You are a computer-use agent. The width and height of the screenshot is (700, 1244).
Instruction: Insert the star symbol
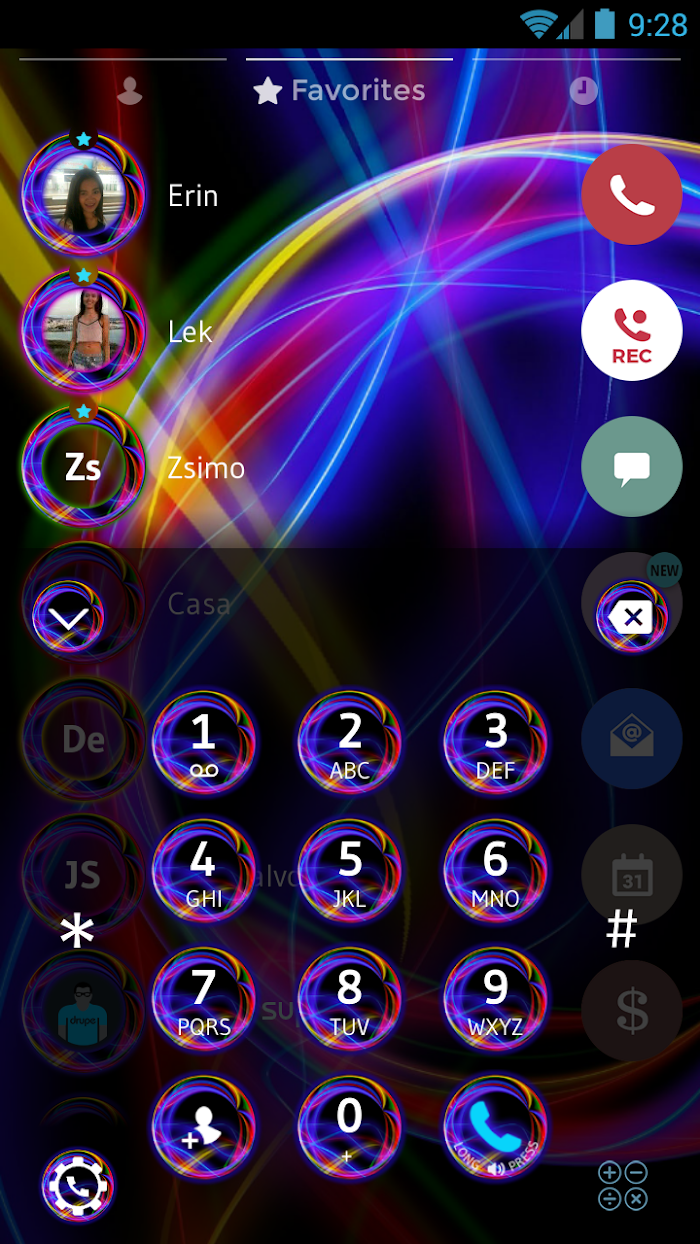pyautogui.click(x=77, y=934)
